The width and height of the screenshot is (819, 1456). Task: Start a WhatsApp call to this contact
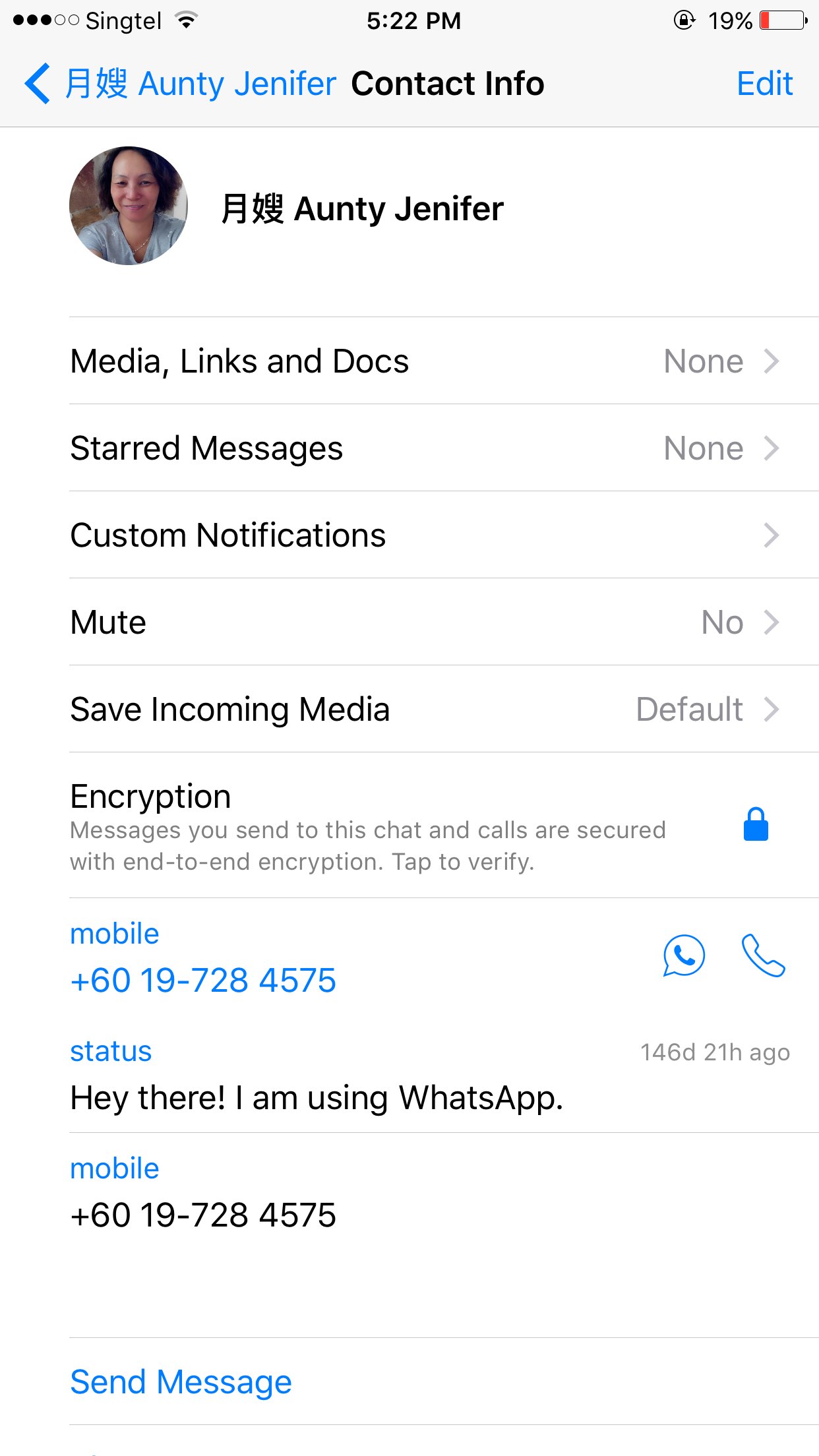click(x=684, y=956)
